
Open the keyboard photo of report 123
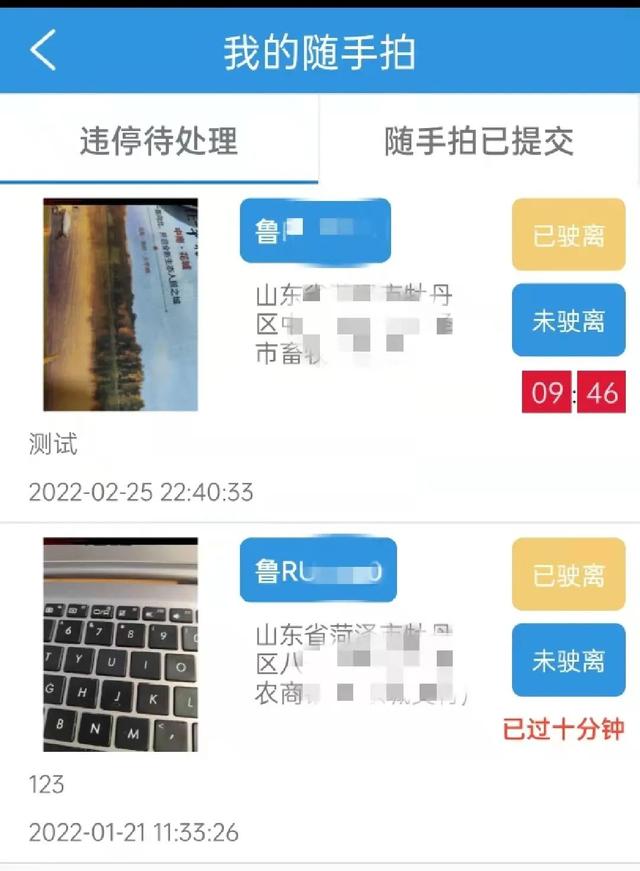coord(120,644)
